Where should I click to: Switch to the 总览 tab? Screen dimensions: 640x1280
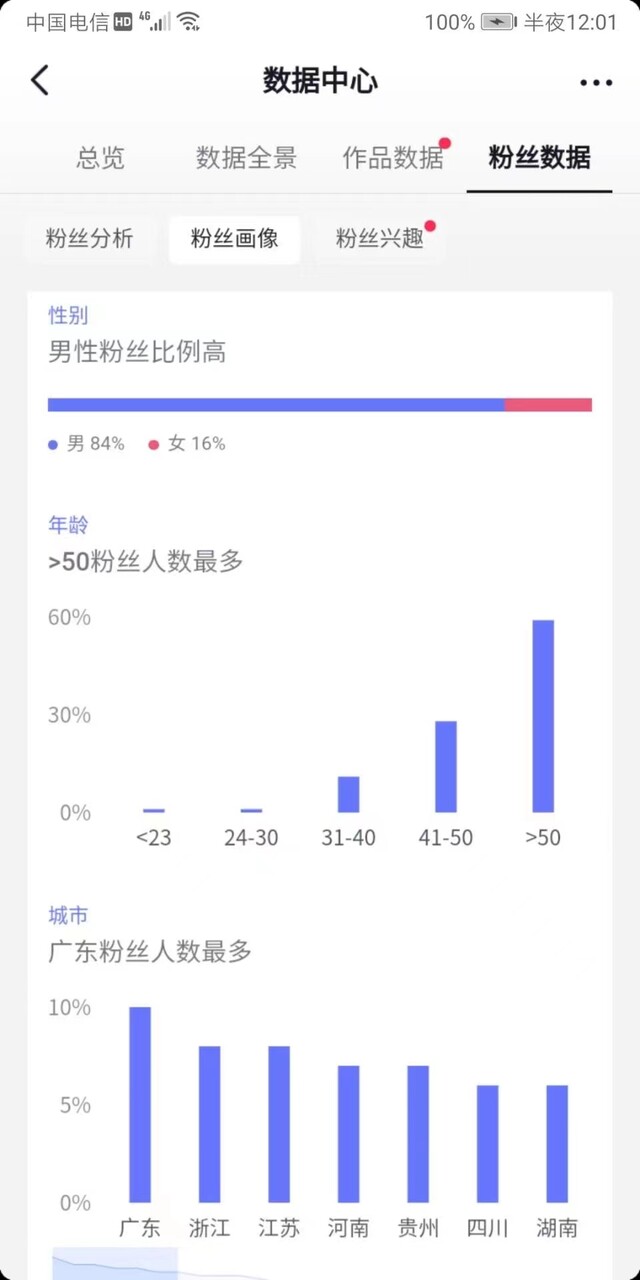coord(101,157)
